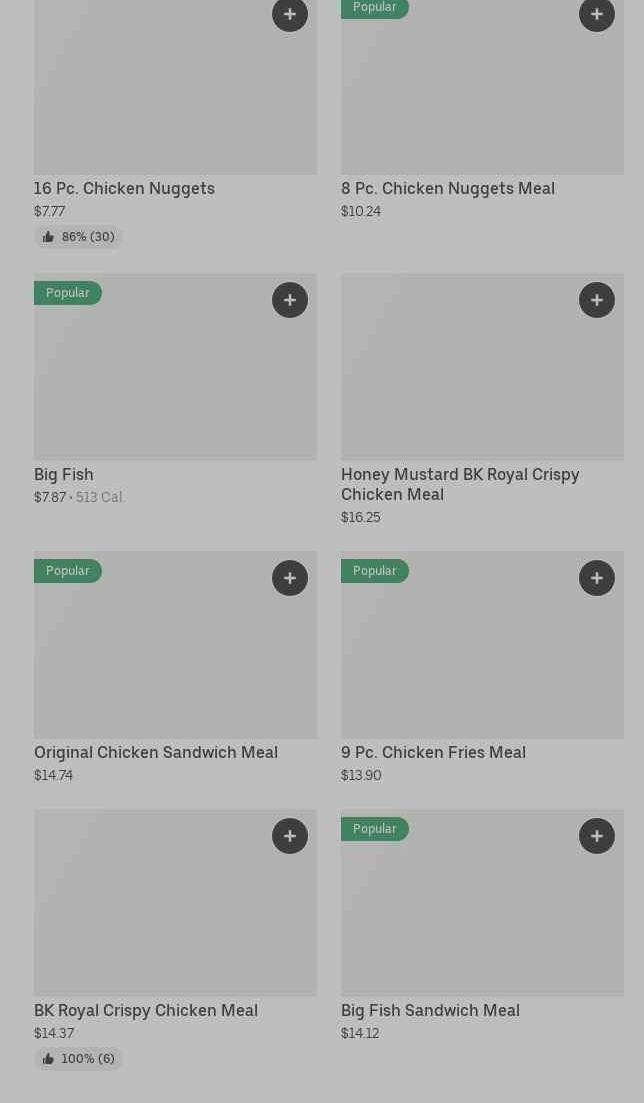Add Big Fish to cart

[290, 300]
